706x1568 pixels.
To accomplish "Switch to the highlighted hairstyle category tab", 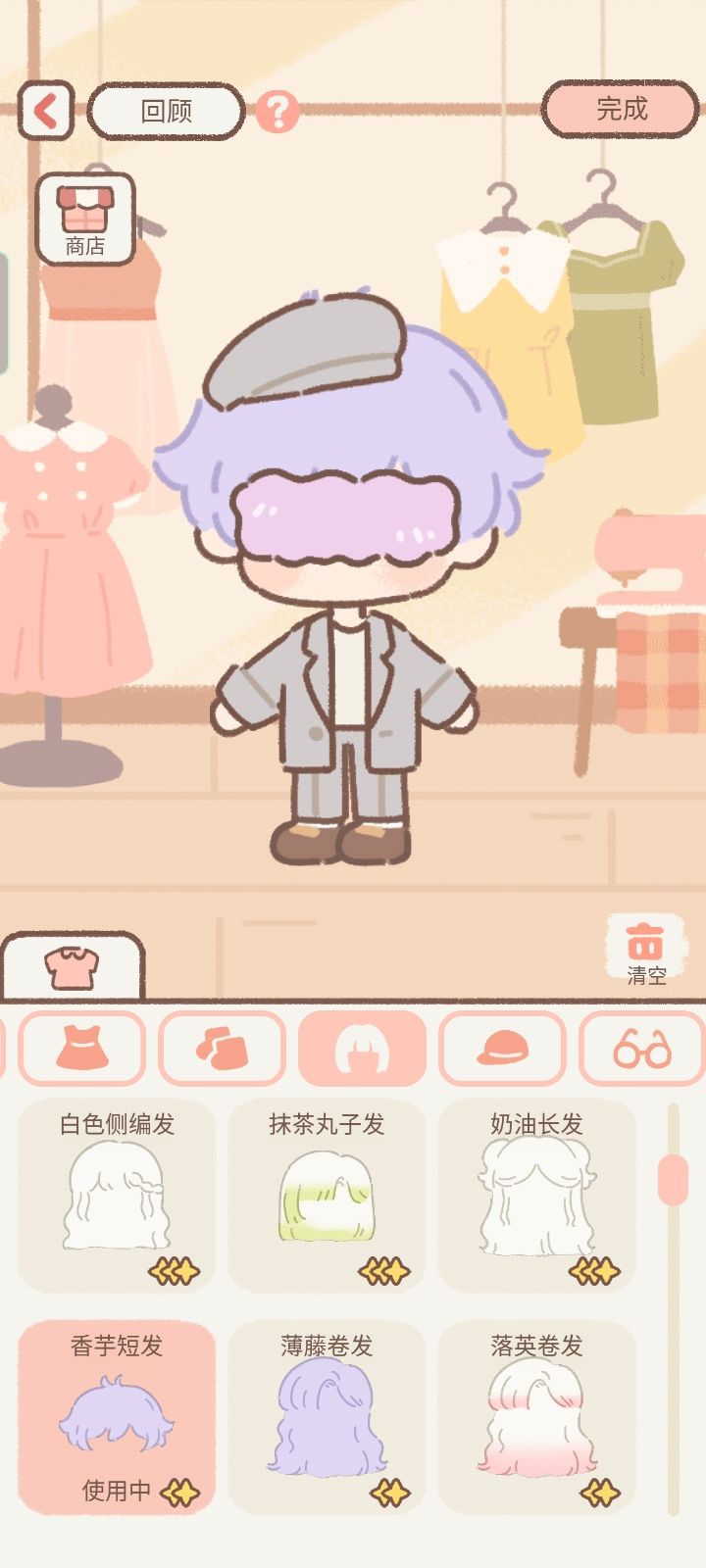I will coord(363,1048).
